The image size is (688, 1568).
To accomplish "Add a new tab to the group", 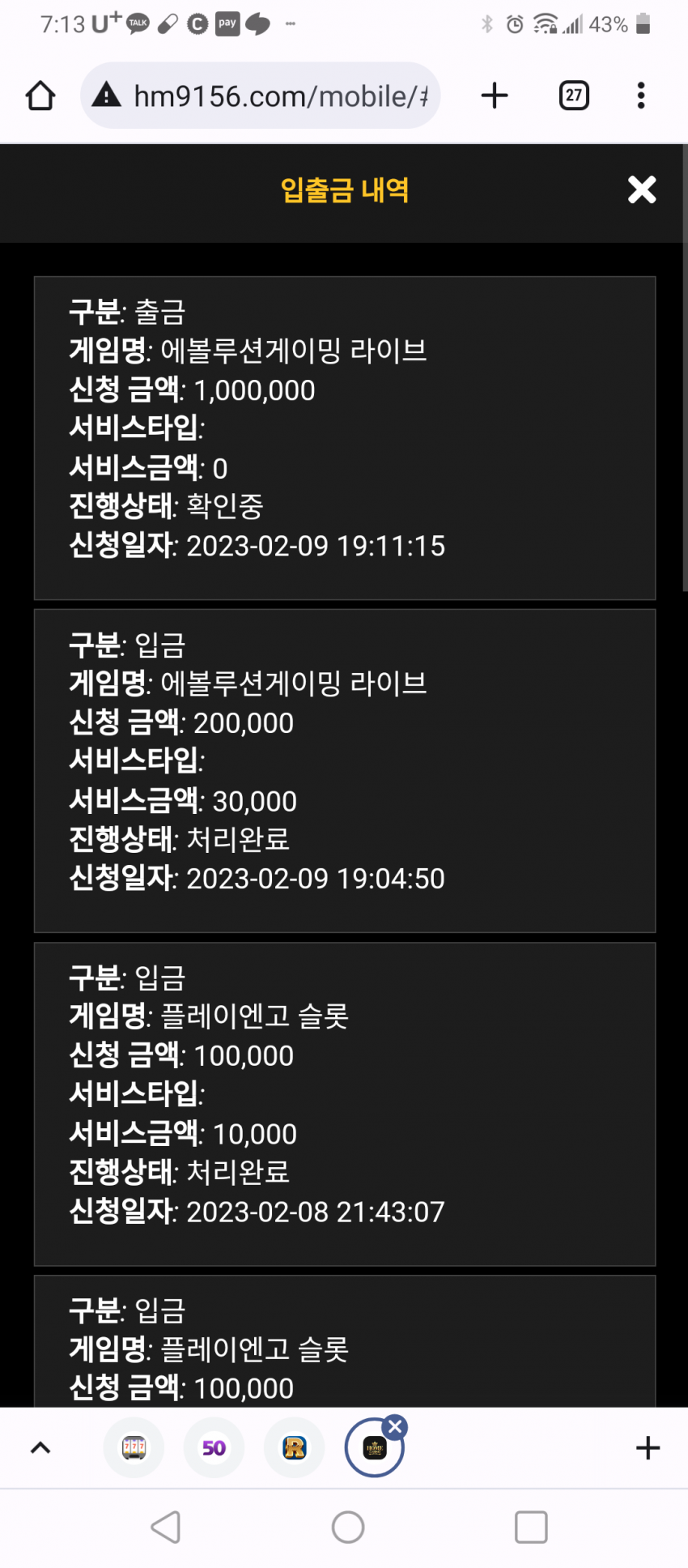I will tap(648, 1447).
